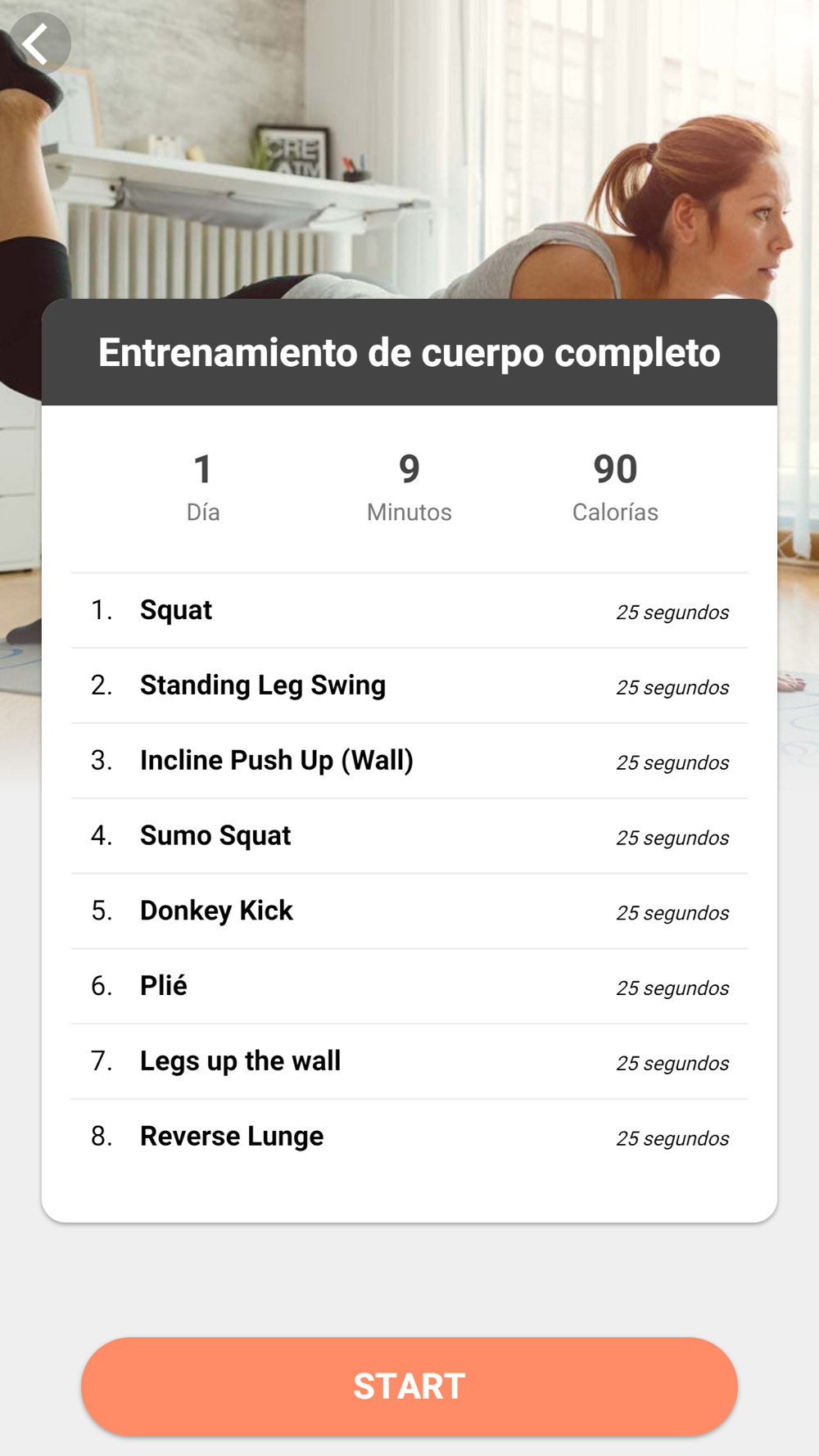Open the Standing Leg Swing exercise
Screen dimensions: 819x1456
click(x=409, y=686)
